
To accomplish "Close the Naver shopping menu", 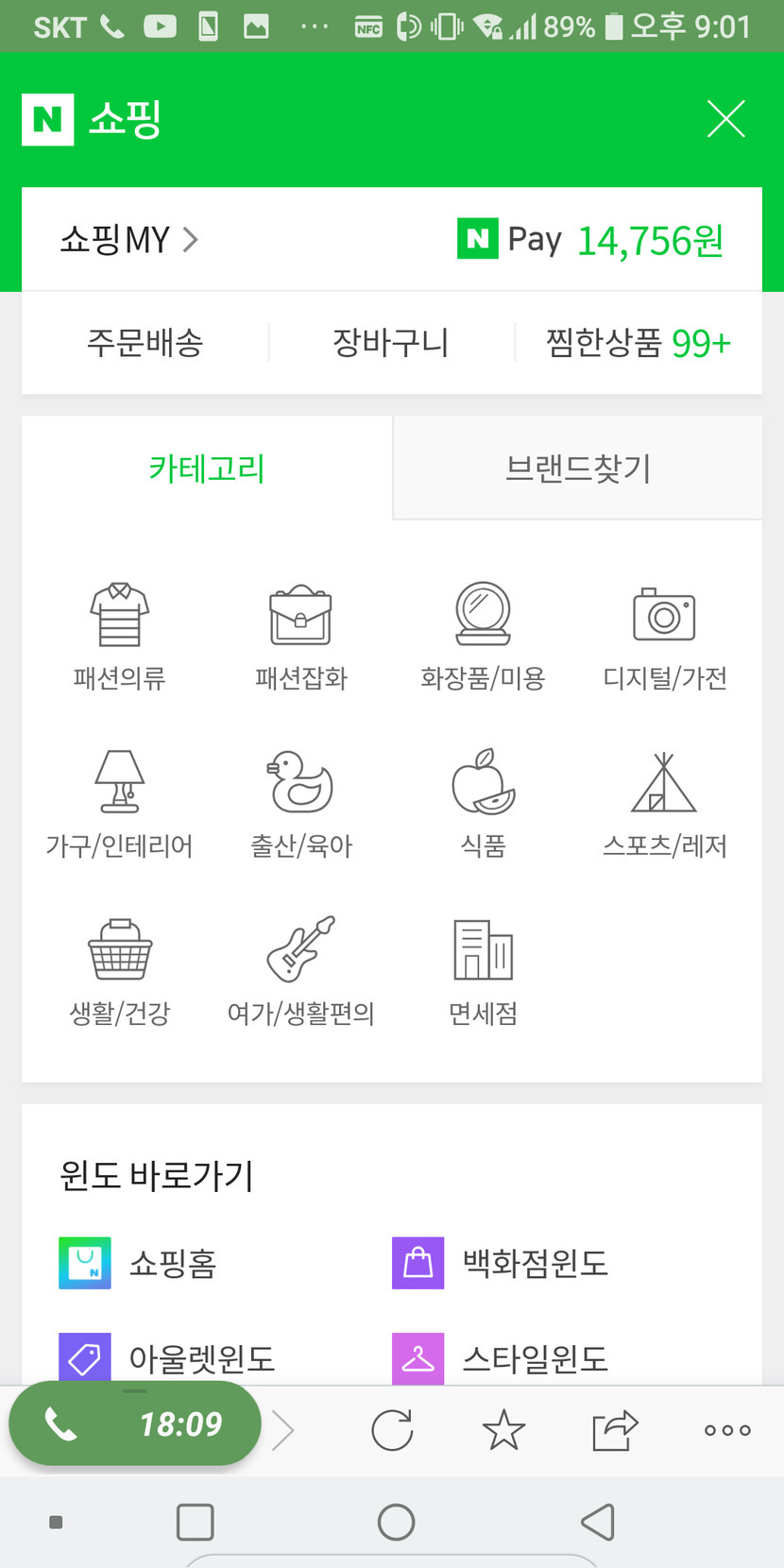I will click(x=725, y=119).
